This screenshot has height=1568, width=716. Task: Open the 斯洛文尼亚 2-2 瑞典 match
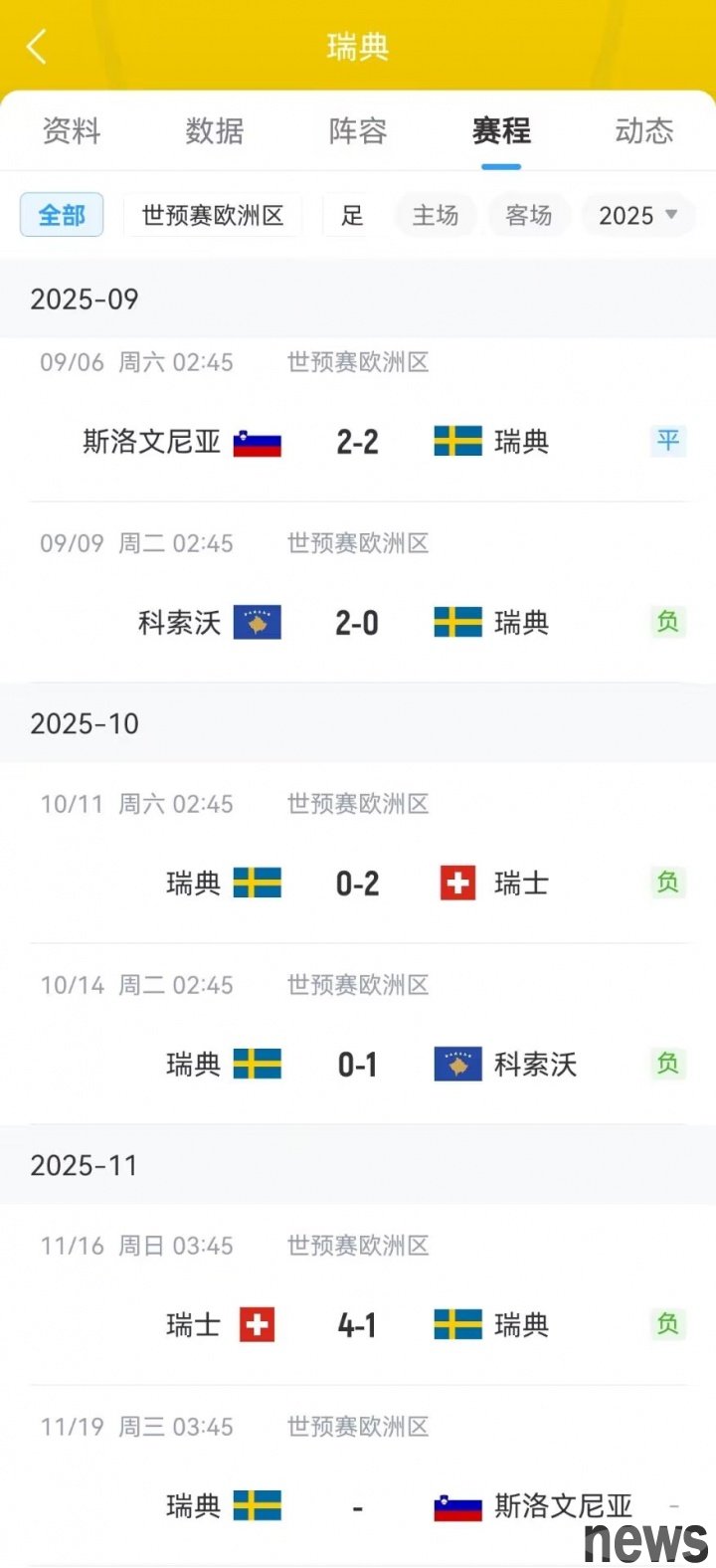click(x=358, y=442)
